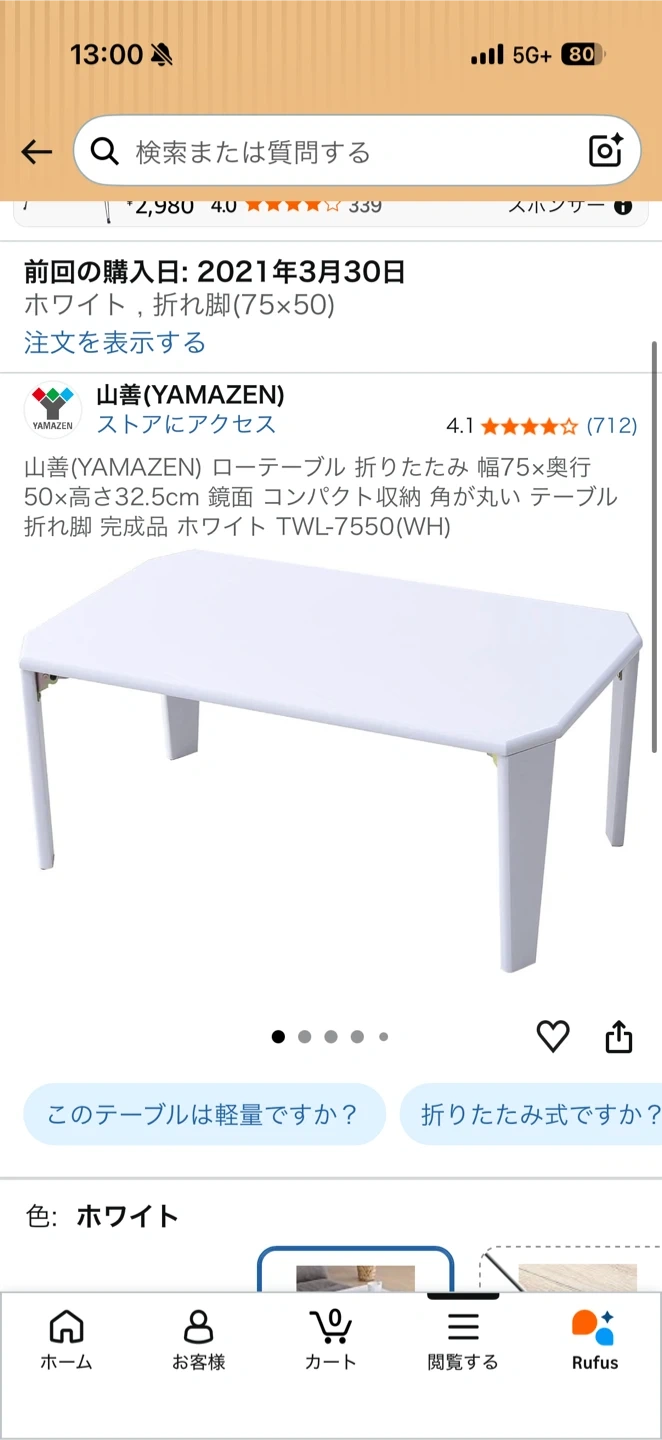
Task: Launch the Rufus assistant tab
Action: point(595,1340)
